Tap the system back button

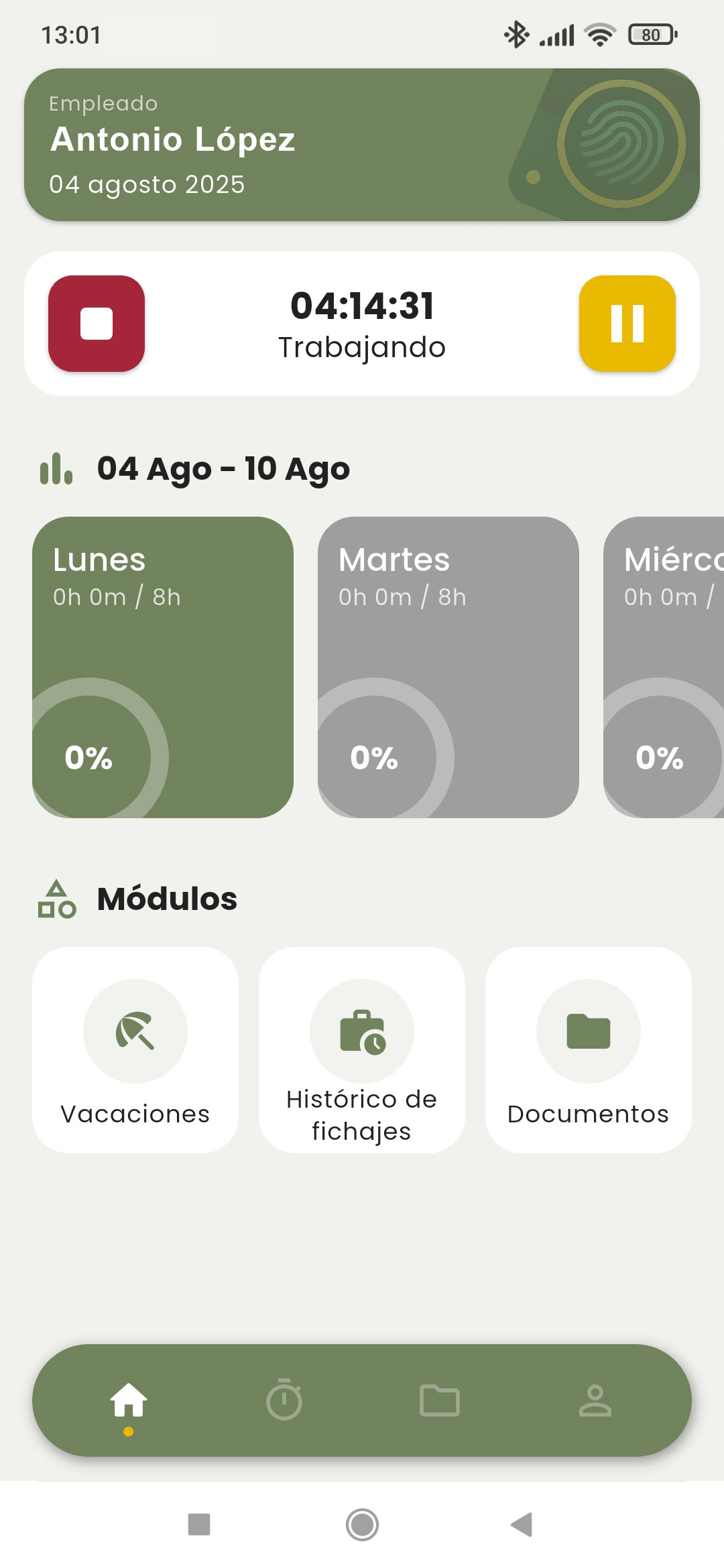(522, 1524)
